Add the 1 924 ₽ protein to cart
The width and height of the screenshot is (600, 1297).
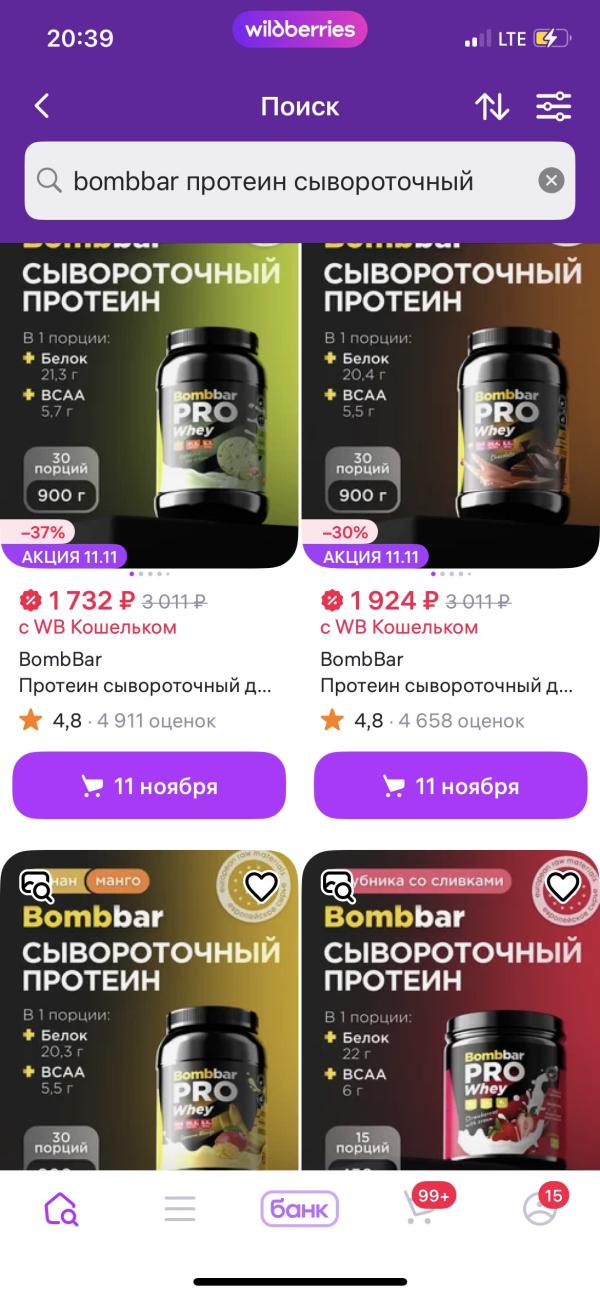tap(450, 786)
